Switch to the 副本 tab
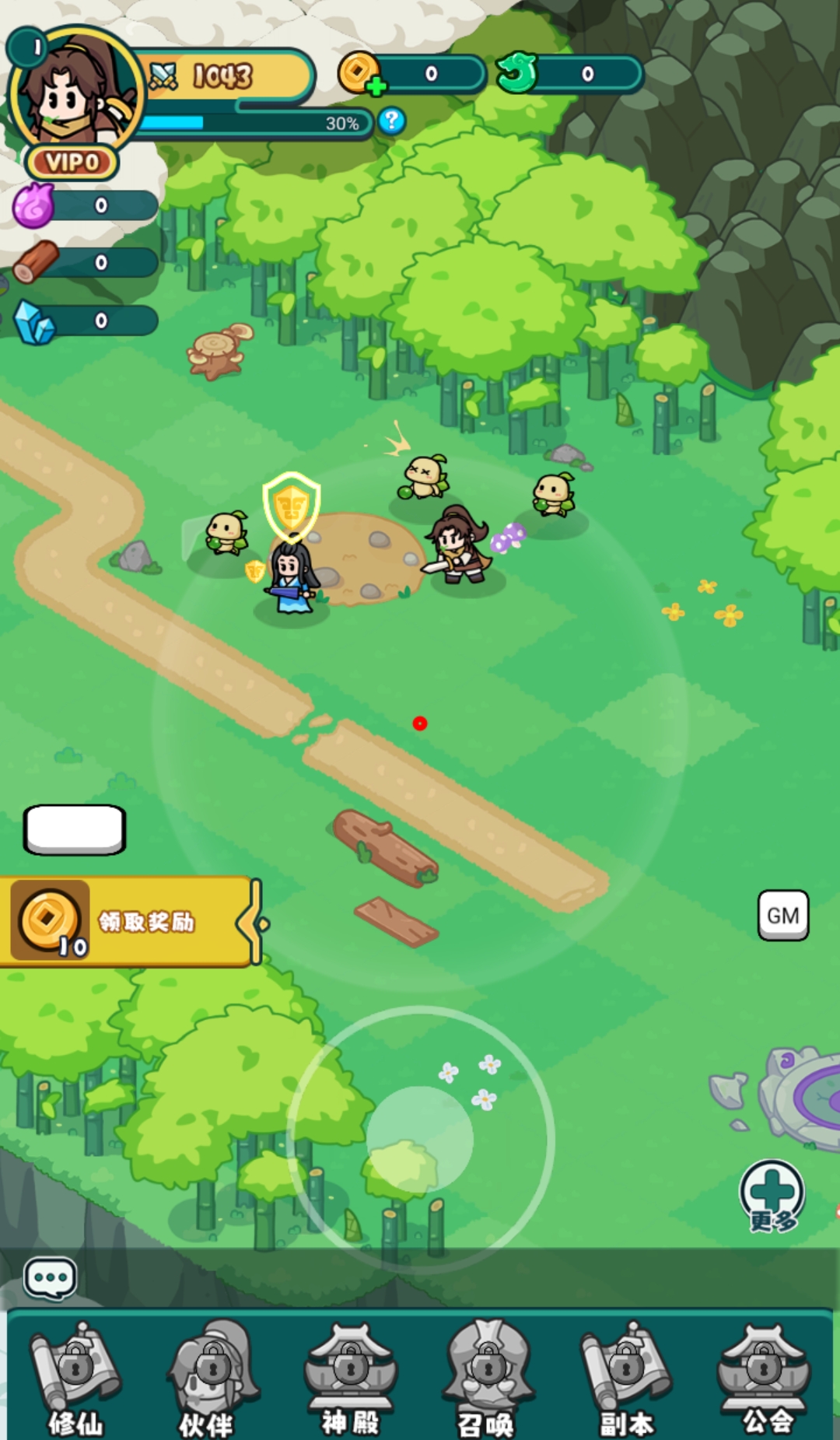840x1440 pixels. pyautogui.click(x=626, y=1379)
